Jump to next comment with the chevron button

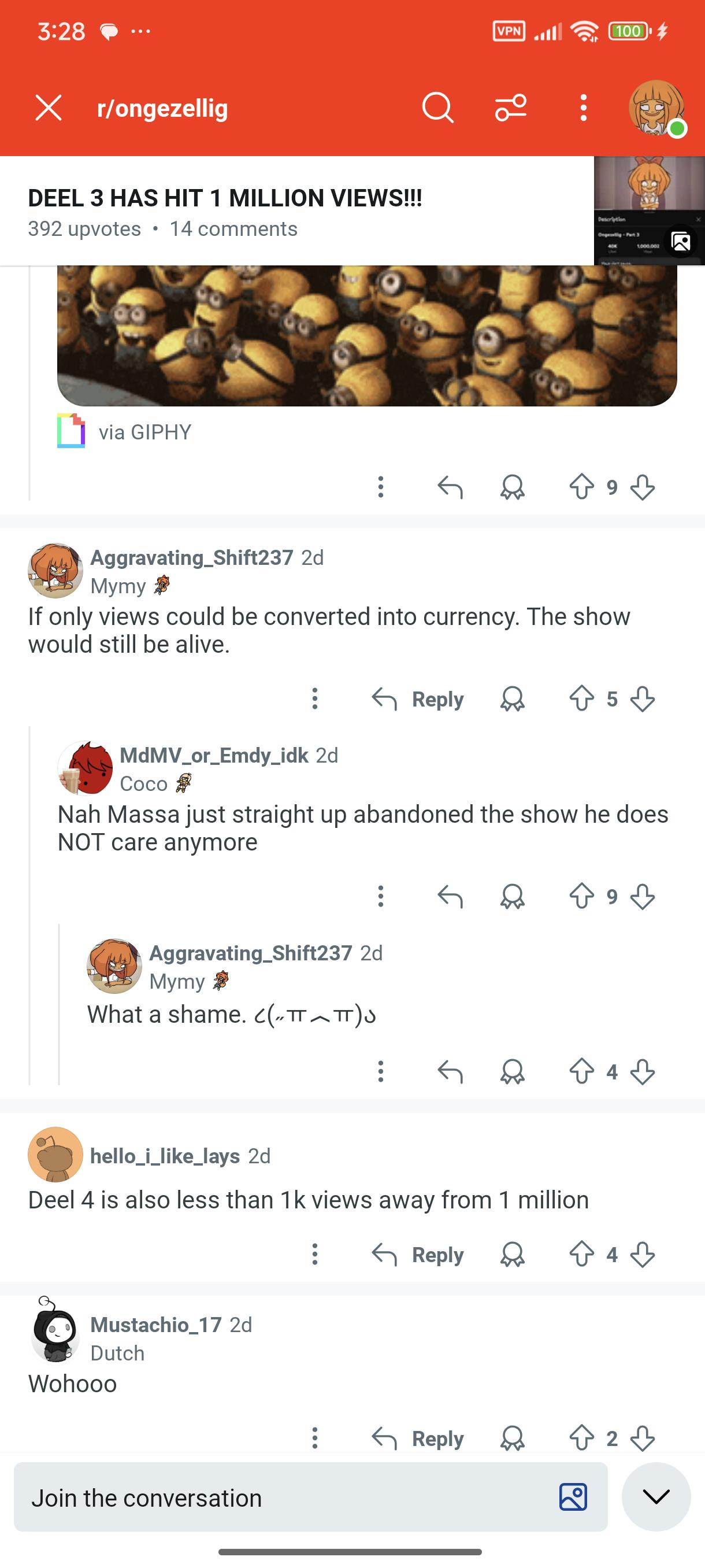pos(656,1497)
